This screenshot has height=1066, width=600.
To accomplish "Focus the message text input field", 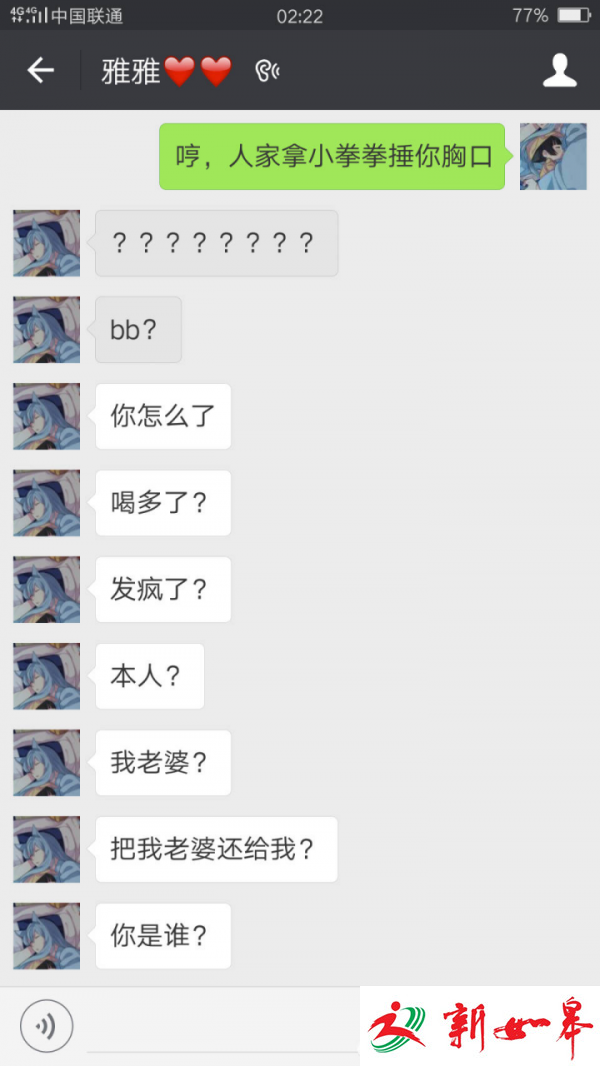I will [222, 1028].
